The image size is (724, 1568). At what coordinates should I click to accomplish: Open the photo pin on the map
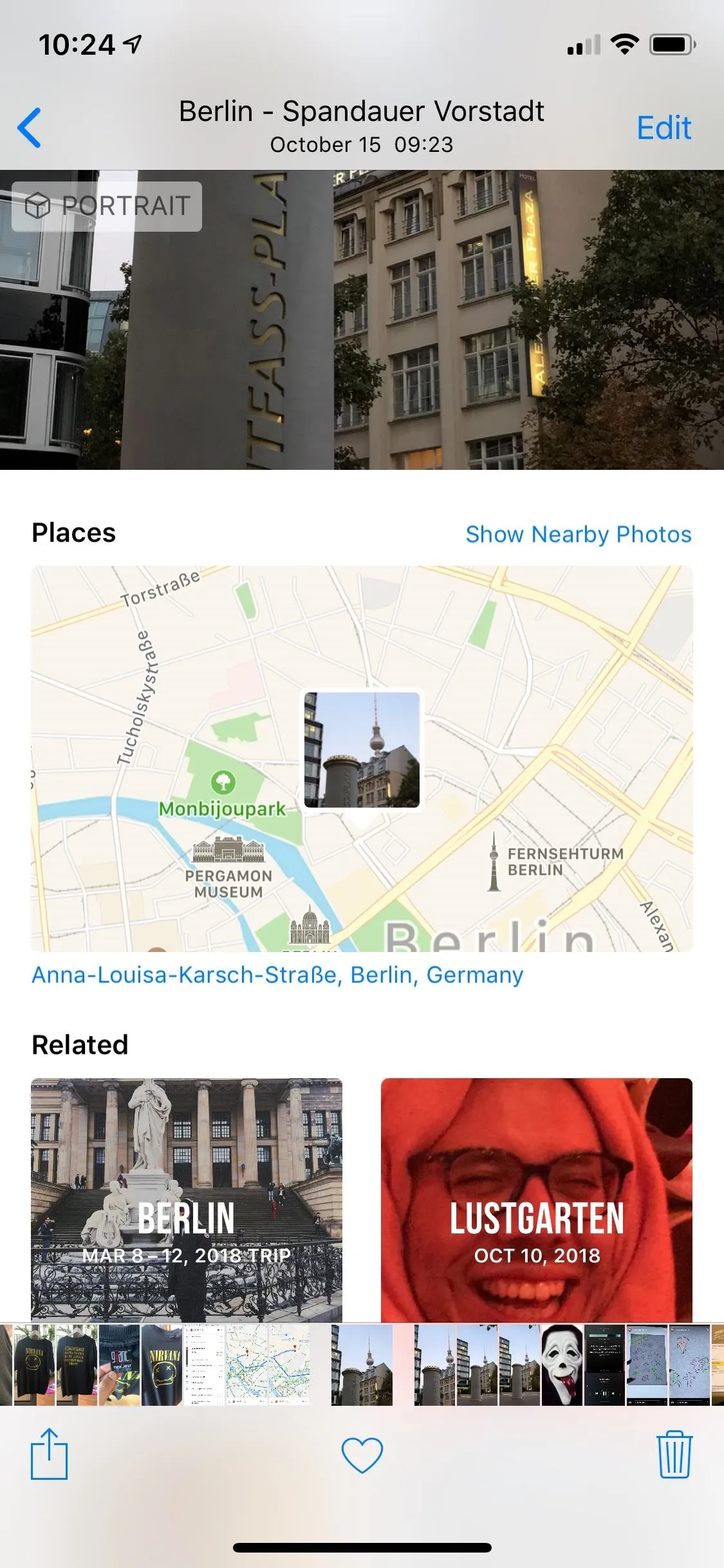362,750
